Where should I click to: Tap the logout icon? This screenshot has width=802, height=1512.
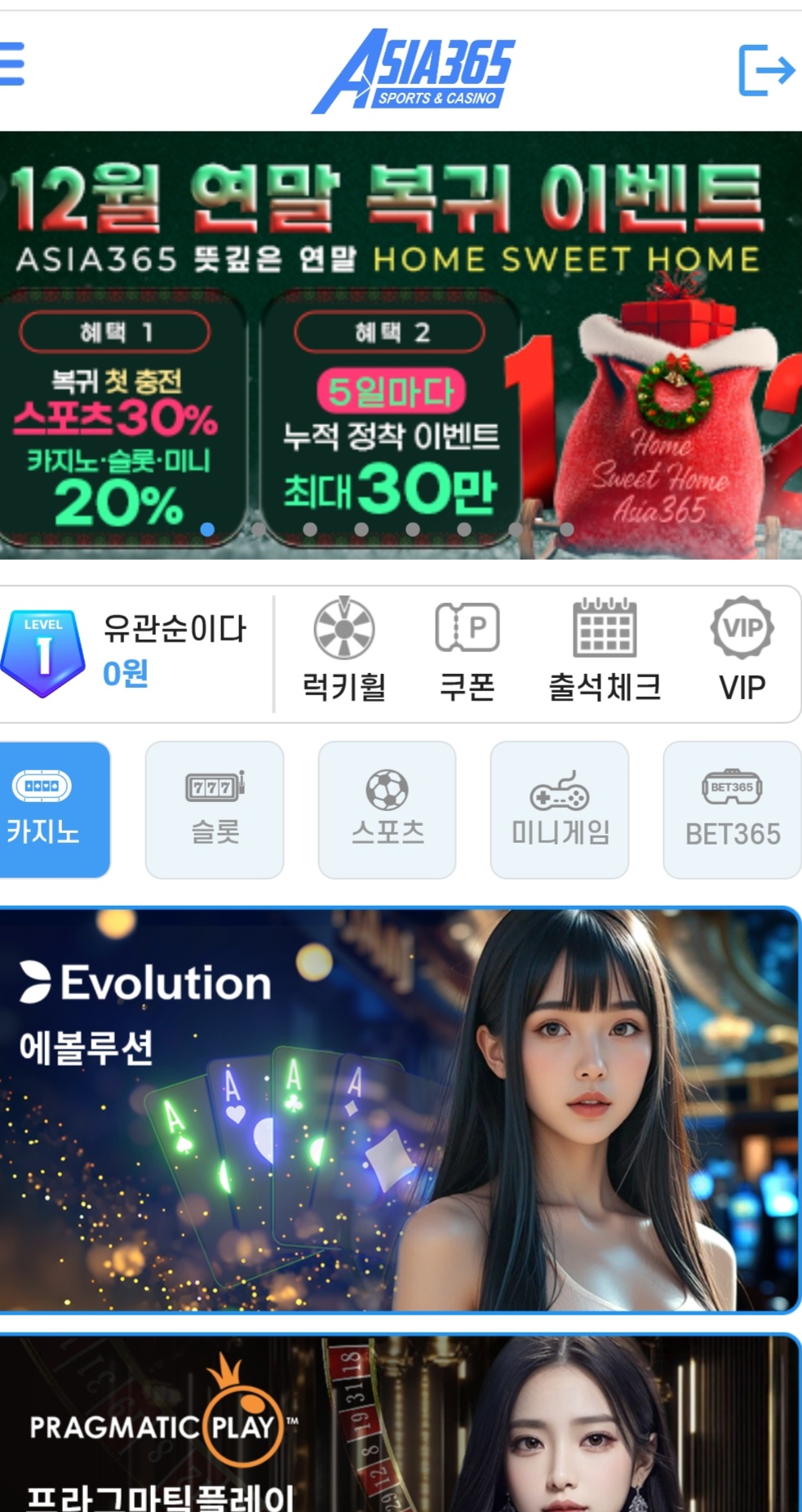tap(765, 70)
